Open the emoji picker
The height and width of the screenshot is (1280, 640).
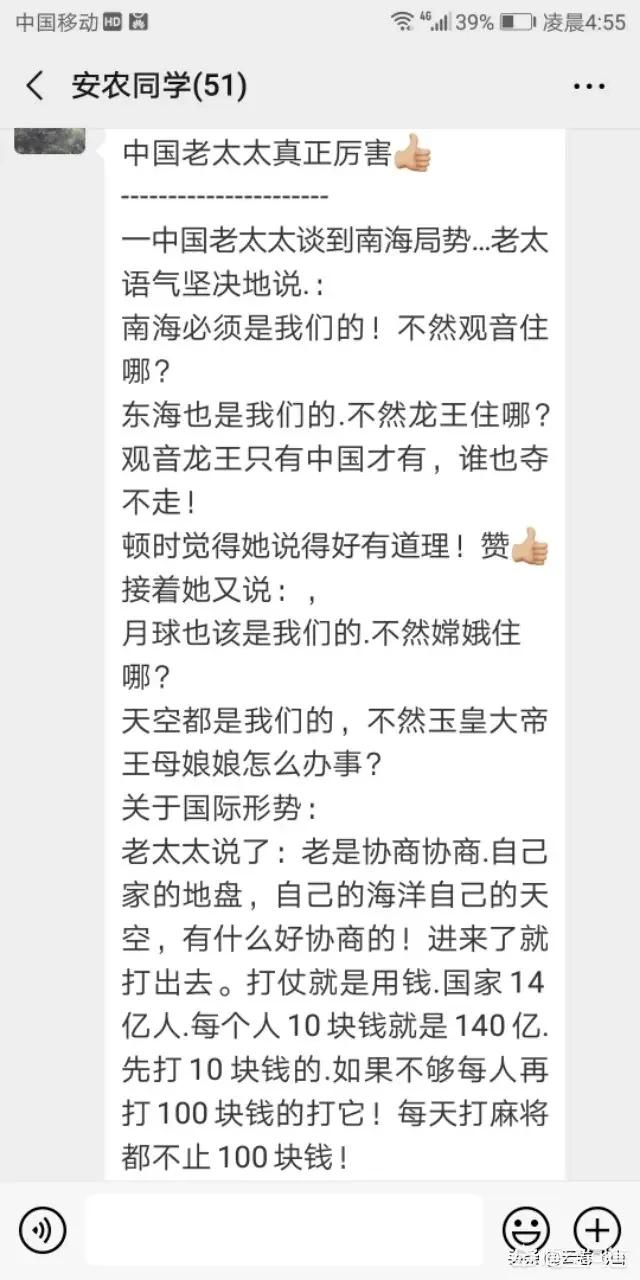coord(525,1230)
